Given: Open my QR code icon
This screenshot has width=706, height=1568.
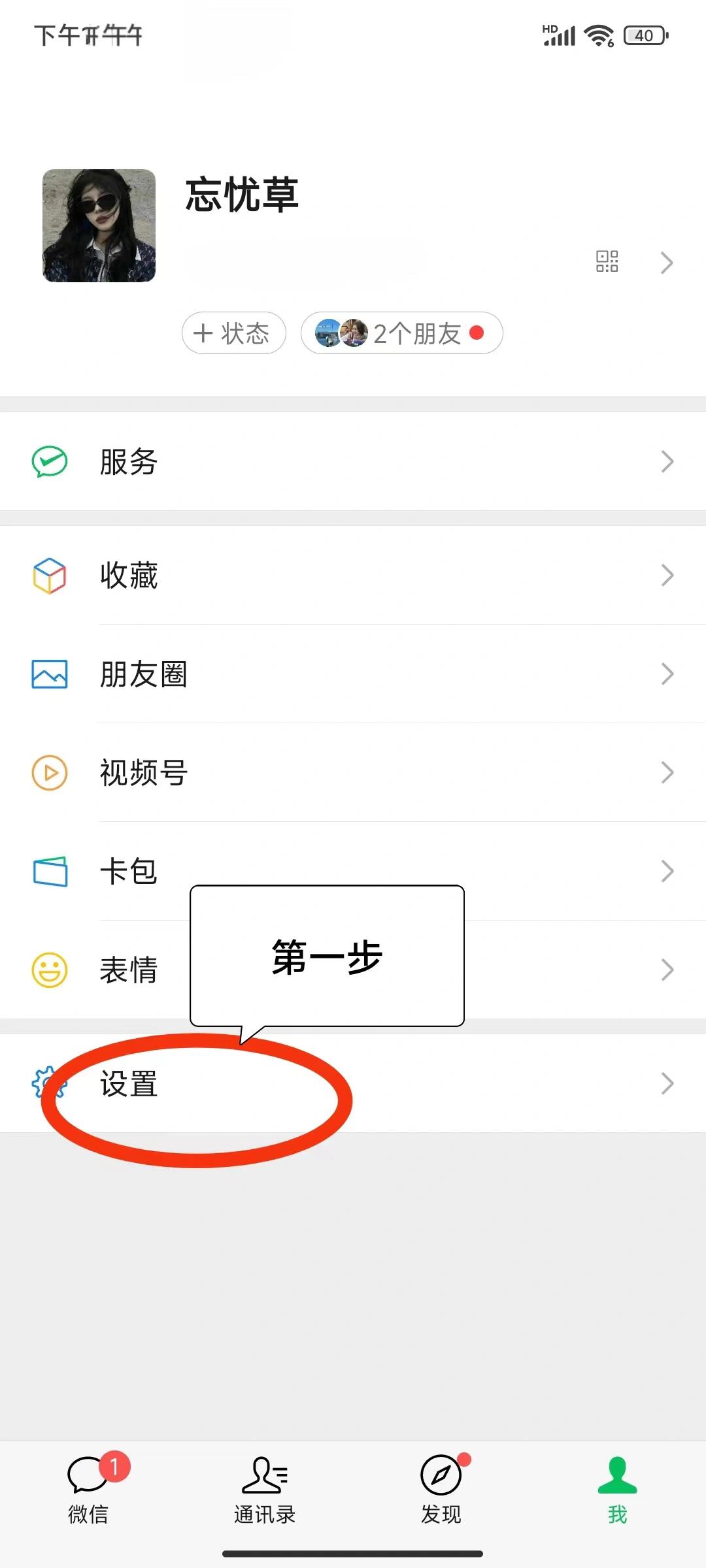Looking at the screenshot, I should [607, 261].
